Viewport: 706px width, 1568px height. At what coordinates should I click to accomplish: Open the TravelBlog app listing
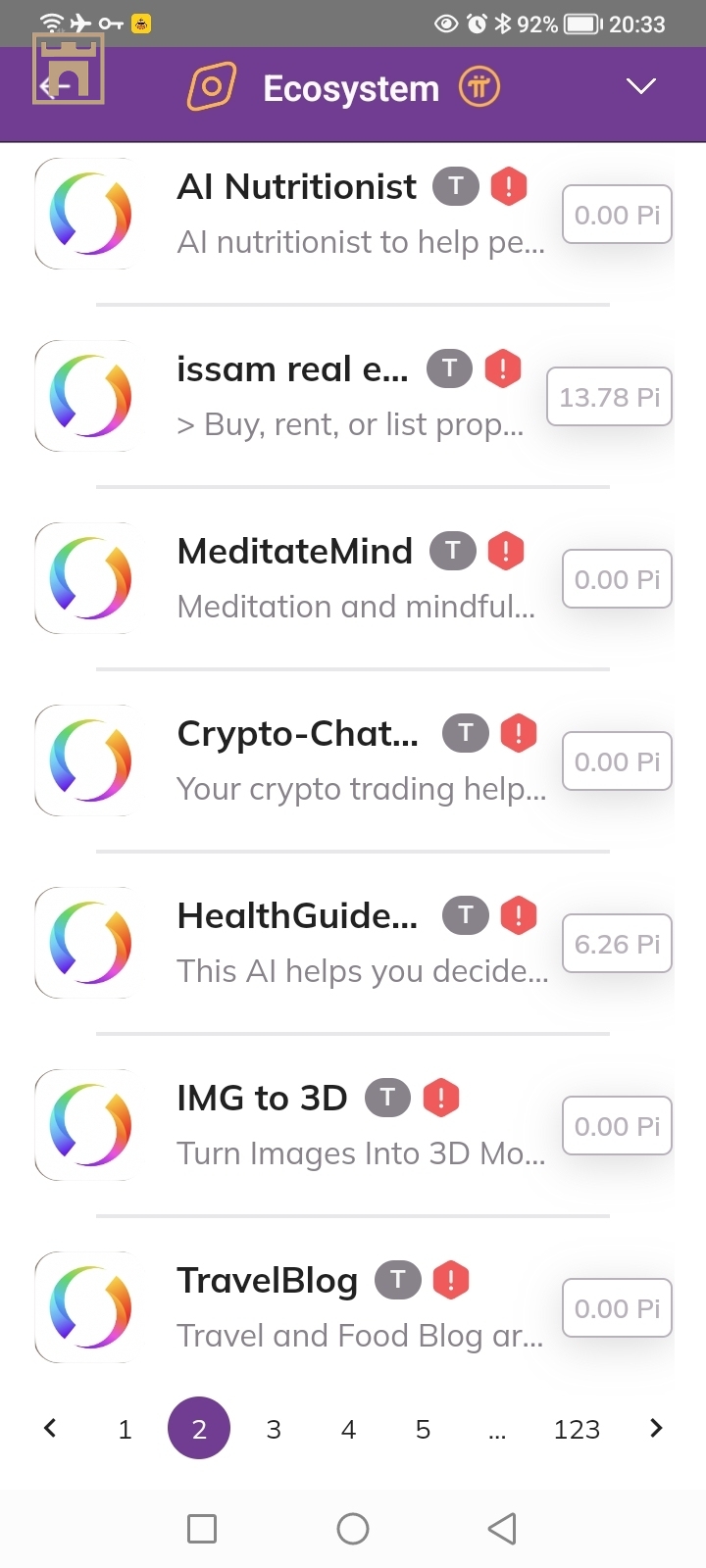pyautogui.click(x=267, y=1281)
